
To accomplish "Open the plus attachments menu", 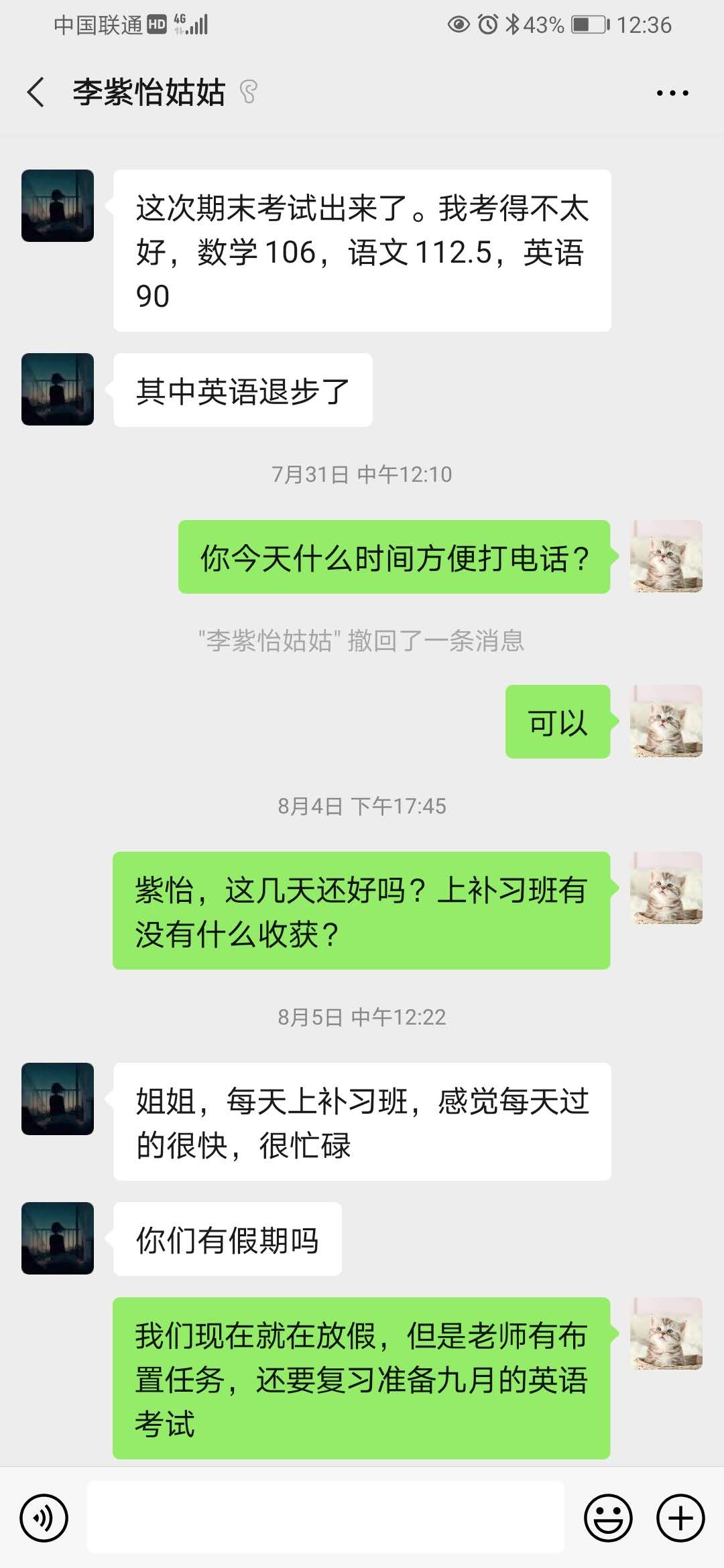I will click(680, 1518).
